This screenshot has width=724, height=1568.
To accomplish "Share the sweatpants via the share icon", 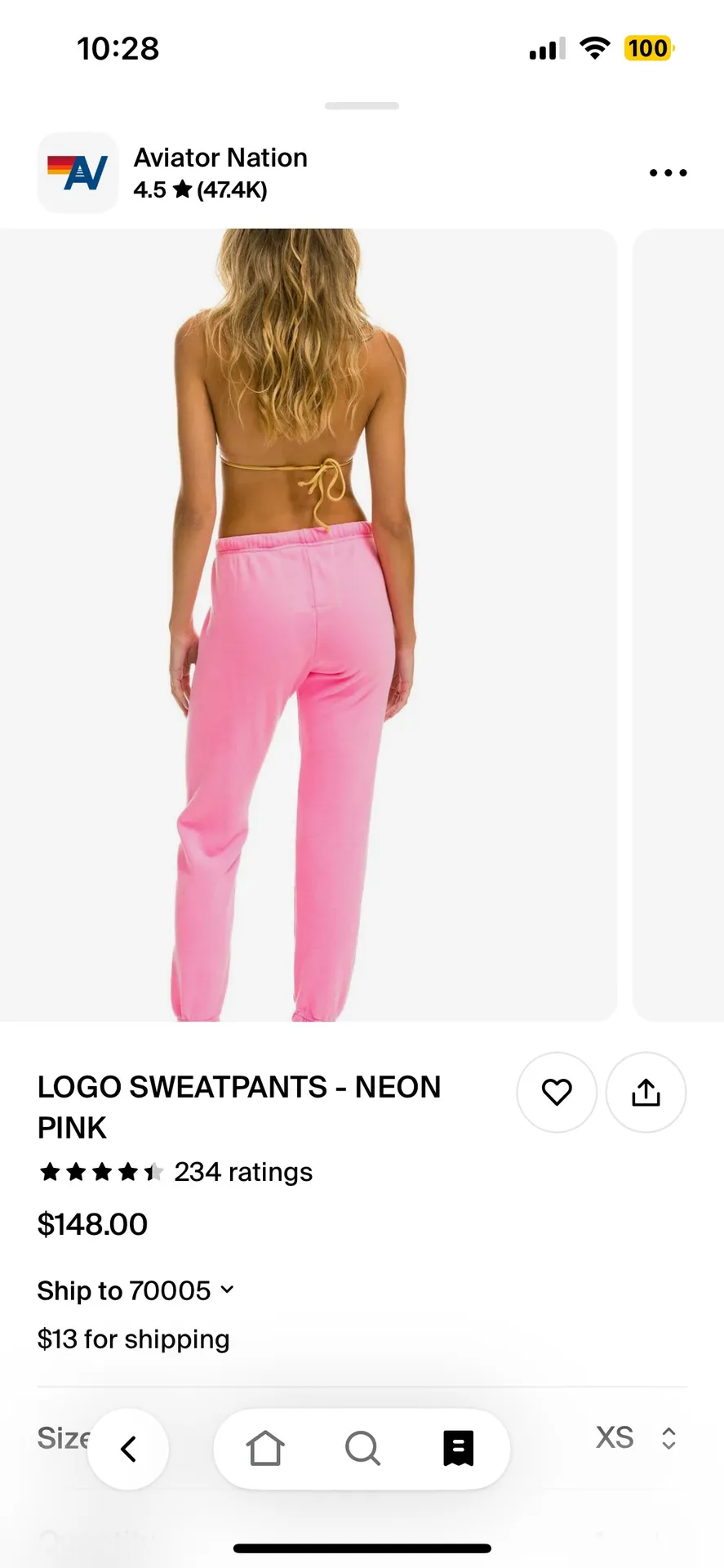I will tap(646, 1092).
